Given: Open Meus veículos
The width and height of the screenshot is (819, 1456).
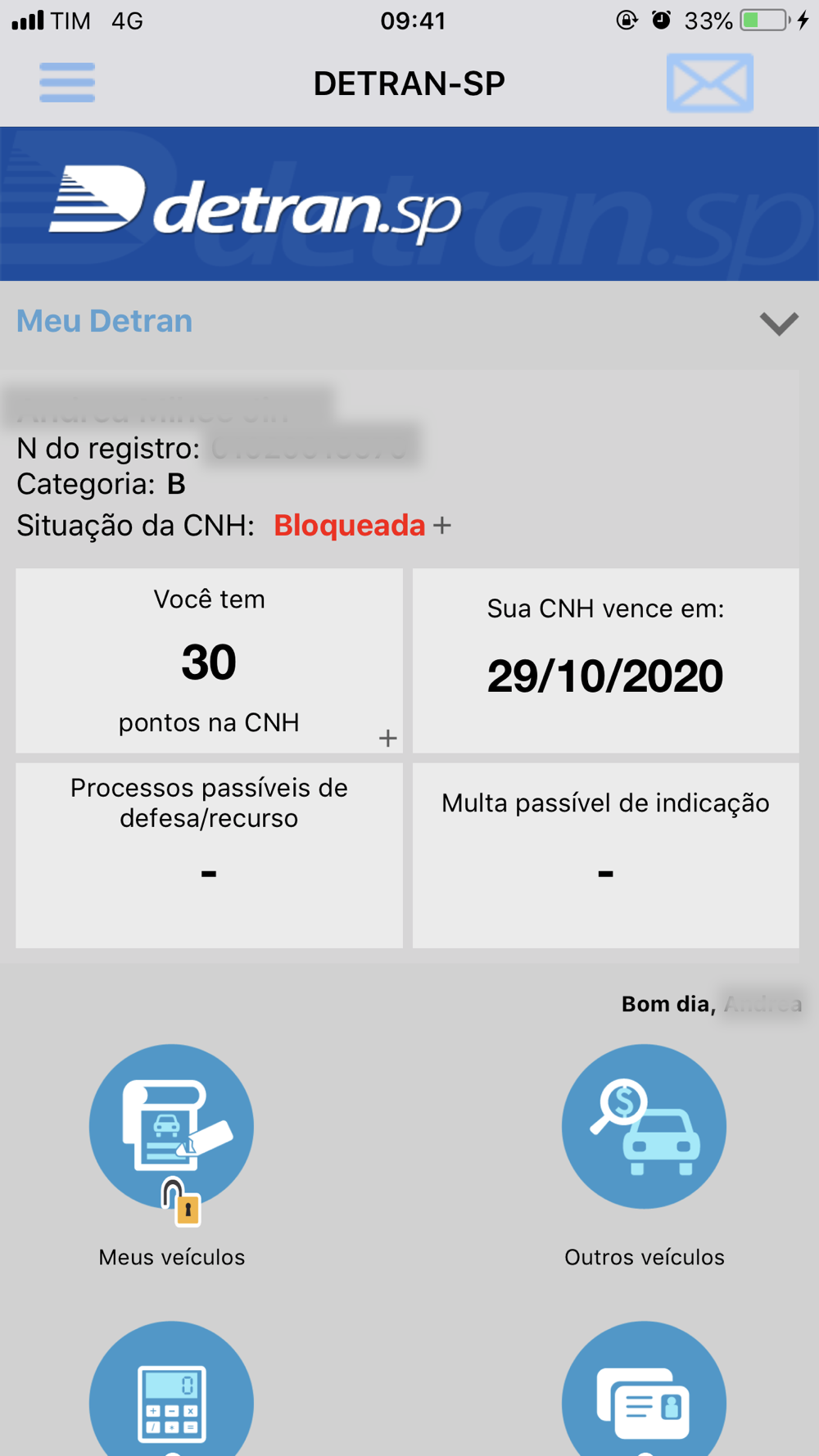Looking at the screenshot, I should [171, 1128].
